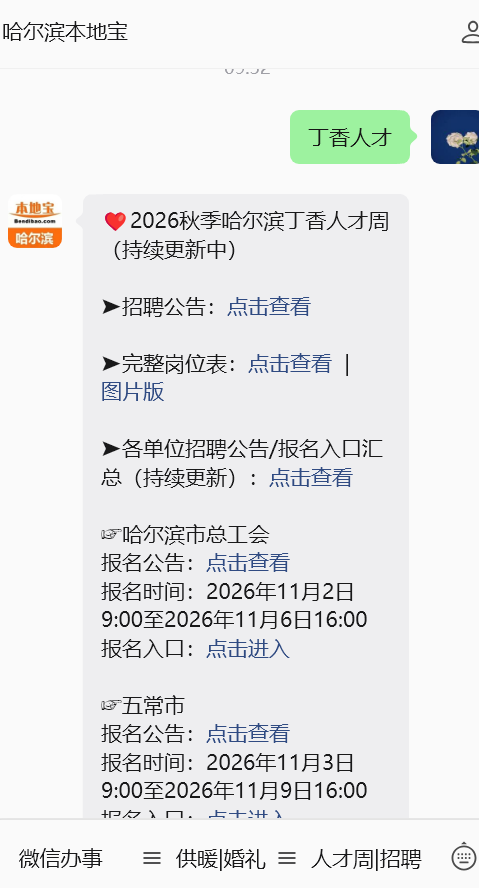This screenshot has width=479, height=888.
Task: Open the 完整岗位表 点击查看 link
Action: 290,364
